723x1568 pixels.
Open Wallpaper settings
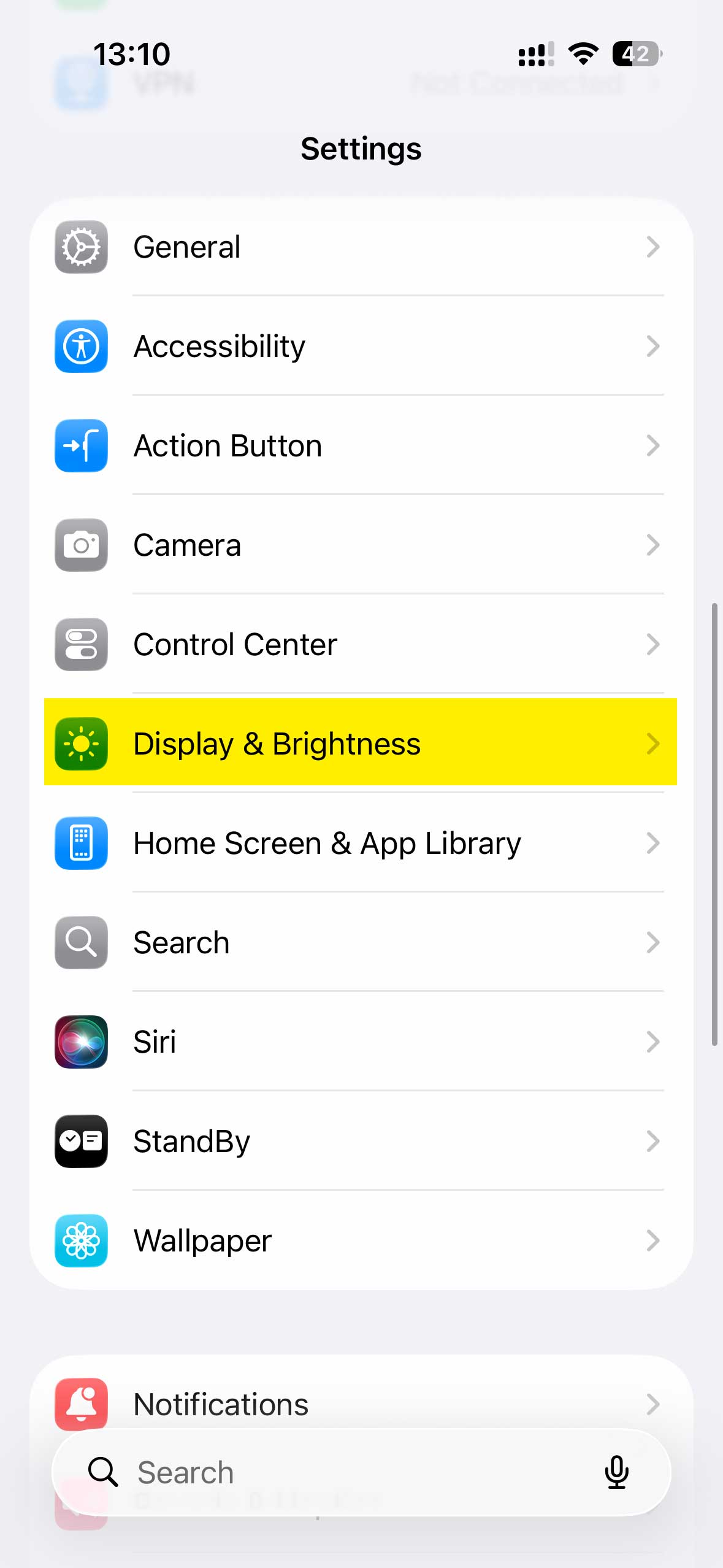pos(361,1240)
